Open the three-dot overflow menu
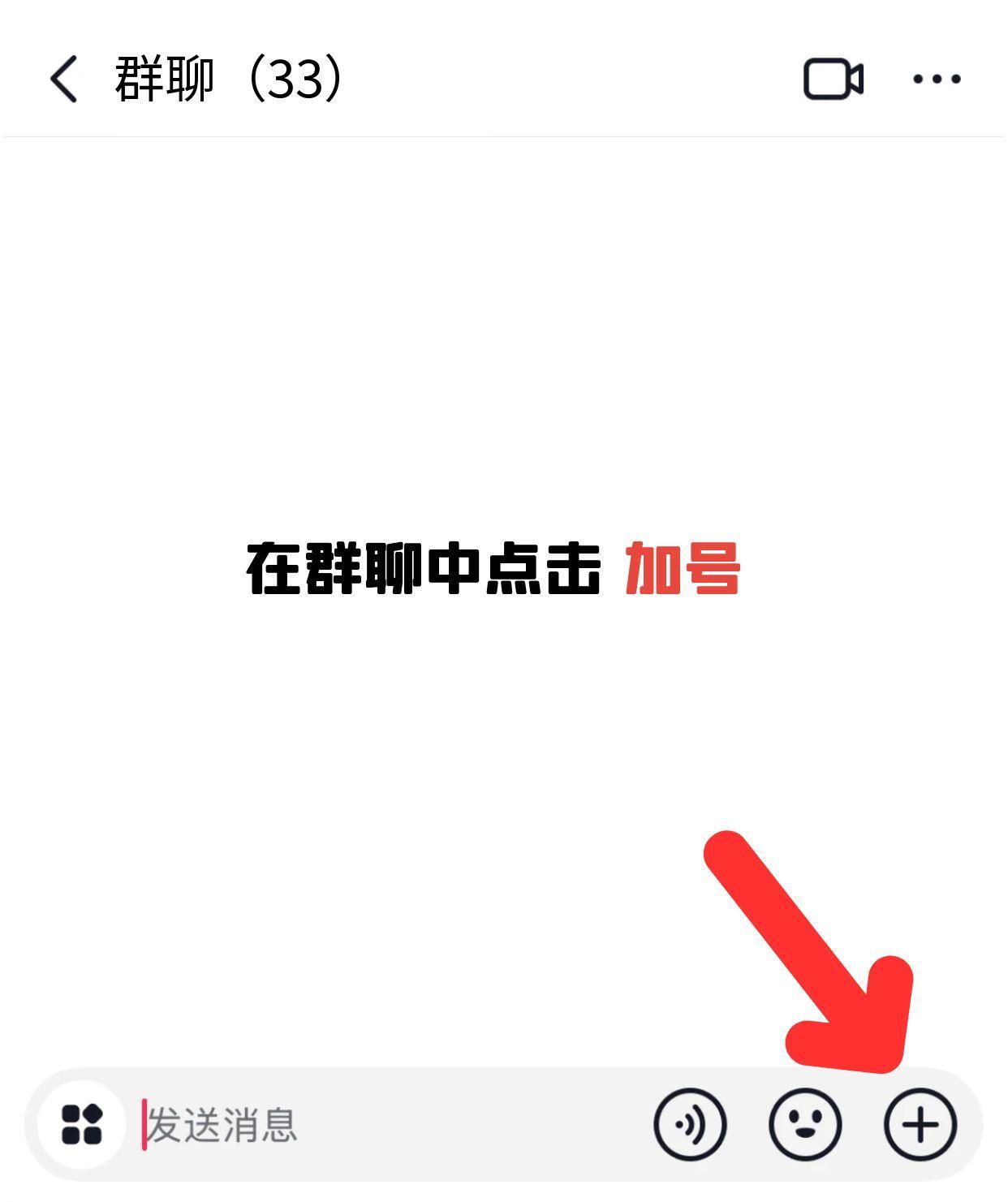Screen dimensions: 1008x1202 click(937, 79)
